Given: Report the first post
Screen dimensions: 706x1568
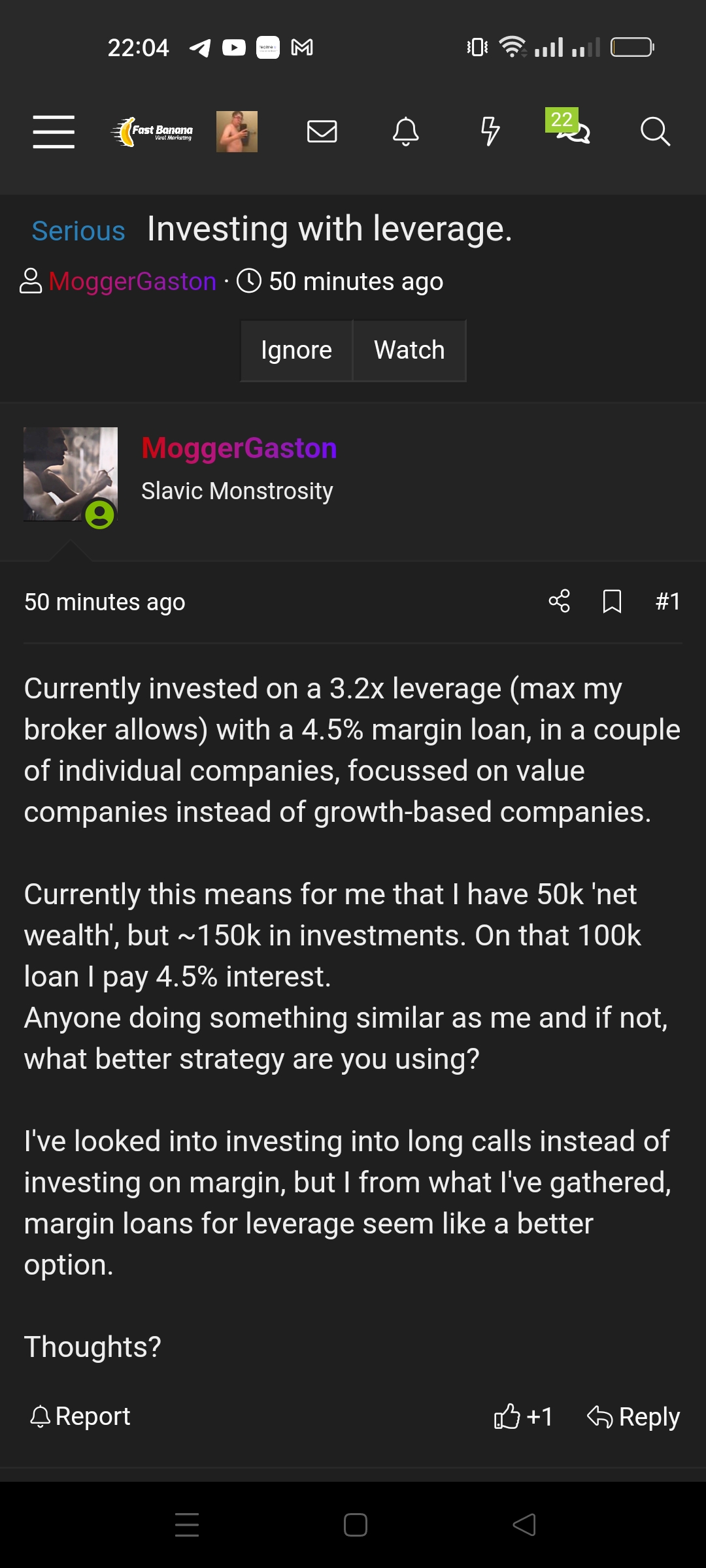Looking at the screenshot, I should pyautogui.click(x=80, y=1415).
